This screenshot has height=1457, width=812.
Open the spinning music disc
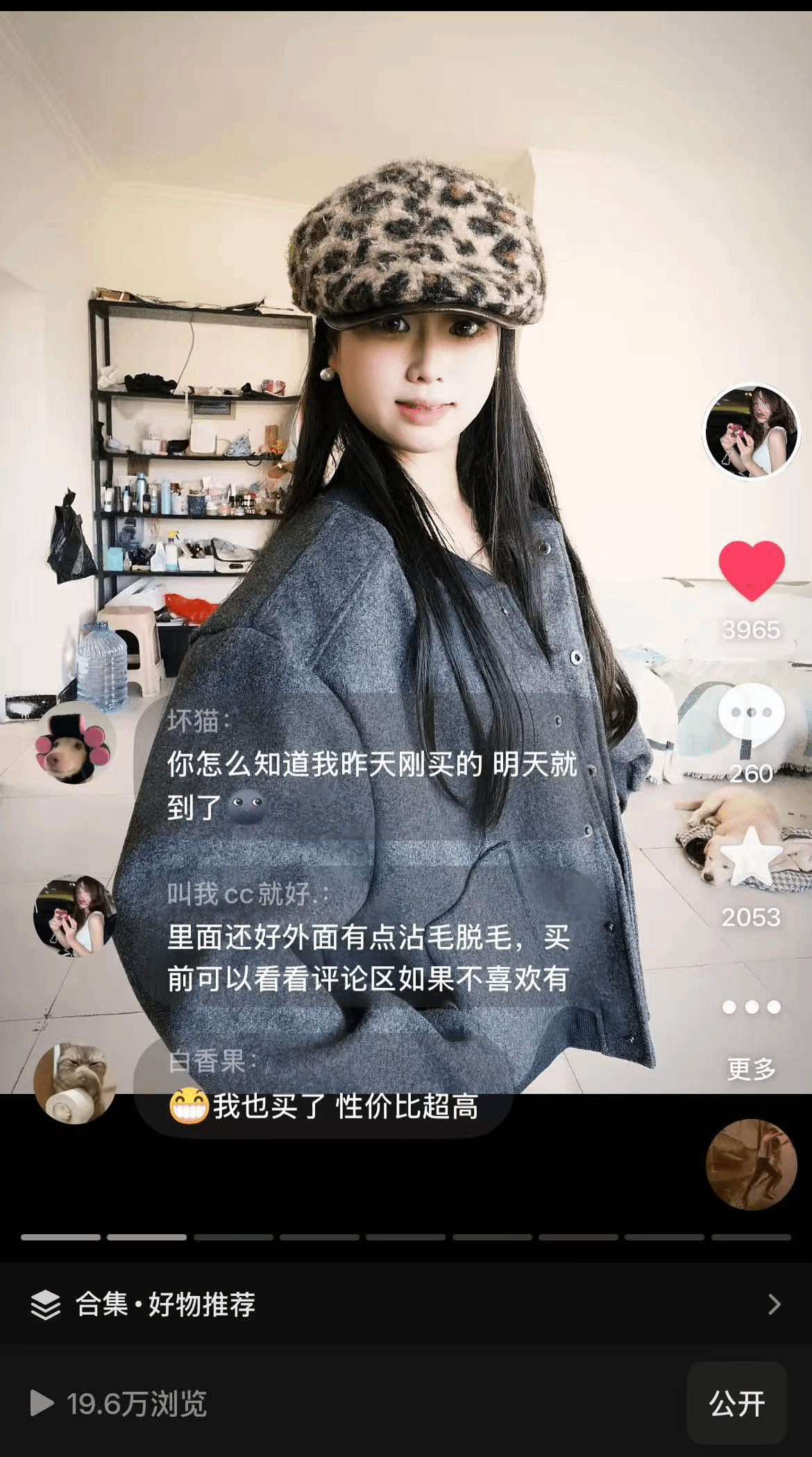(751, 1165)
